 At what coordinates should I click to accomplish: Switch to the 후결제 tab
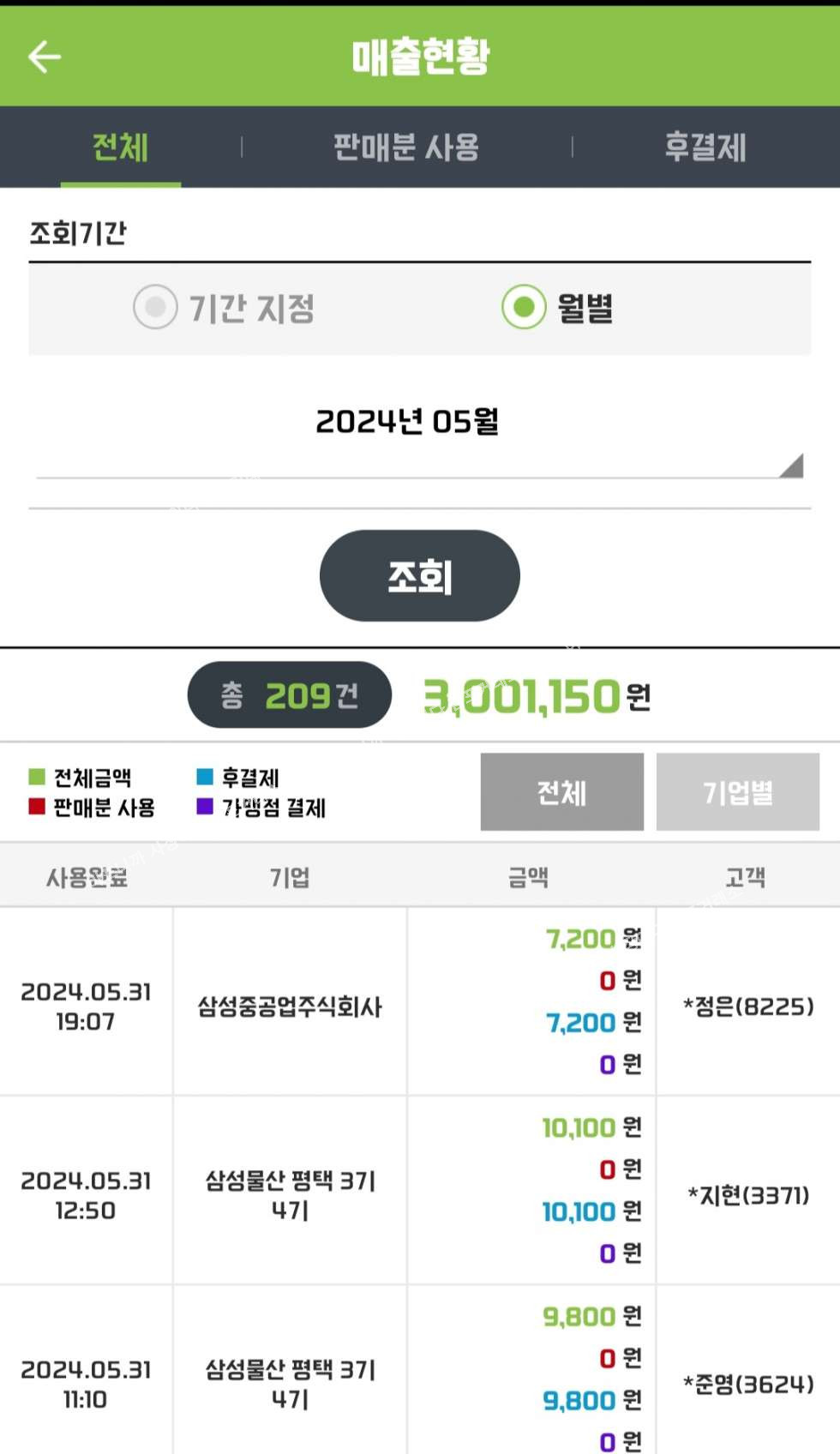point(705,147)
